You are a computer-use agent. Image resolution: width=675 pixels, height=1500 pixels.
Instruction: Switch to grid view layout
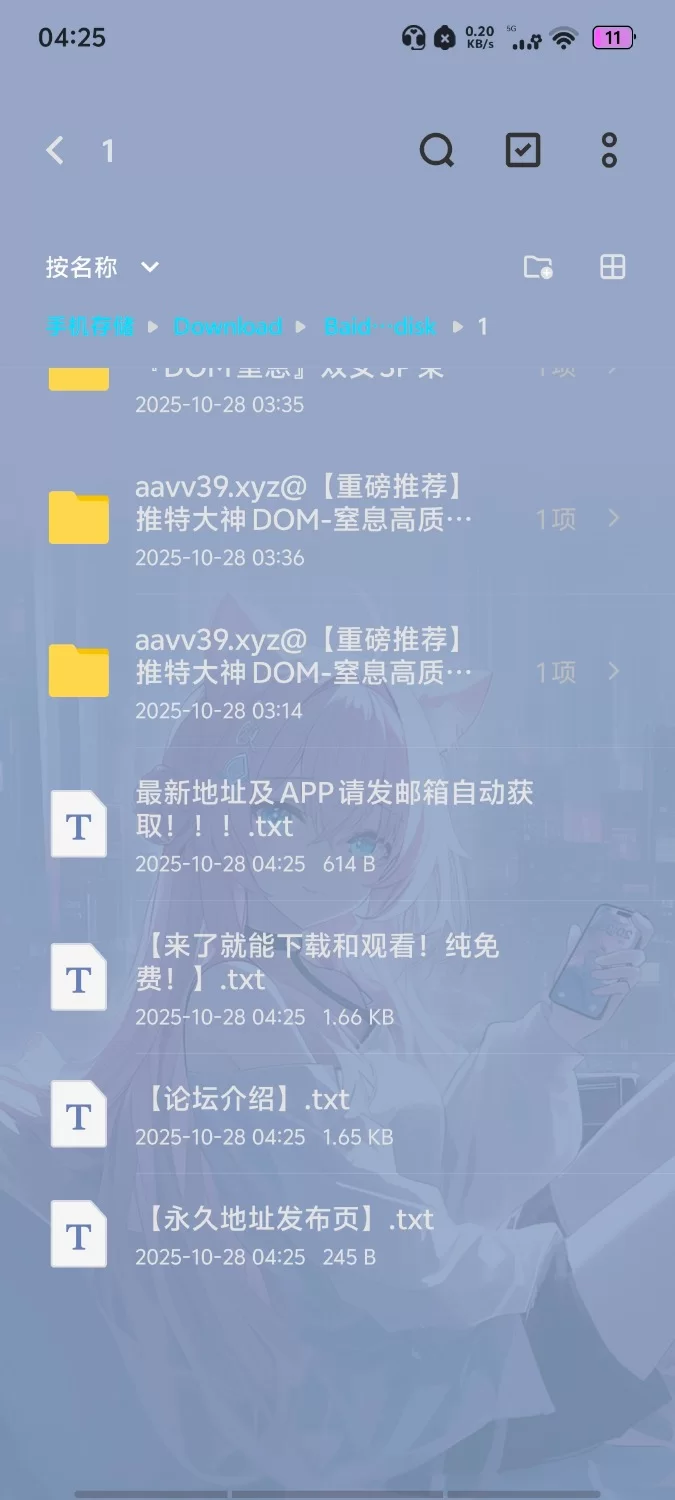coord(612,267)
